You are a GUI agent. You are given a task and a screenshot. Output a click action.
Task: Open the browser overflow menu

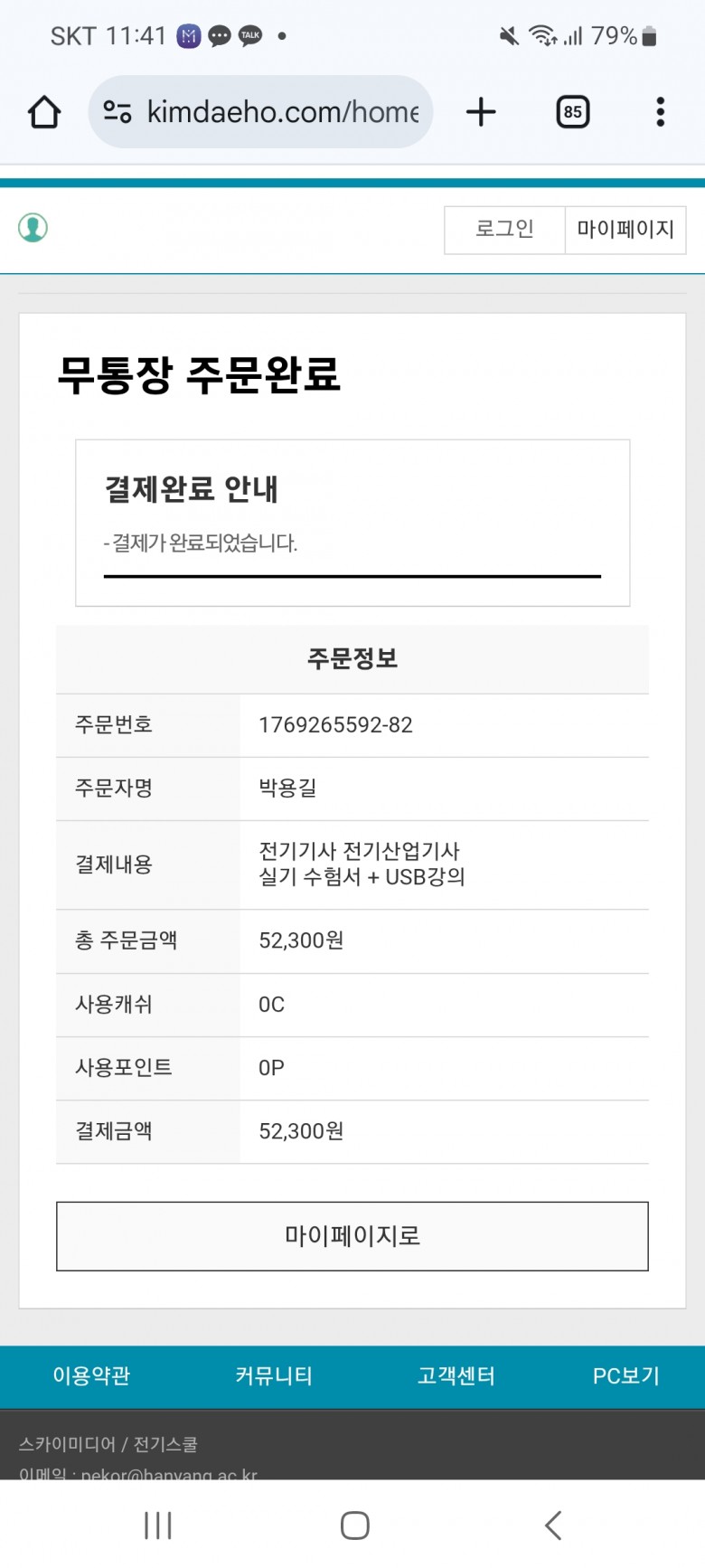[x=661, y=112]
